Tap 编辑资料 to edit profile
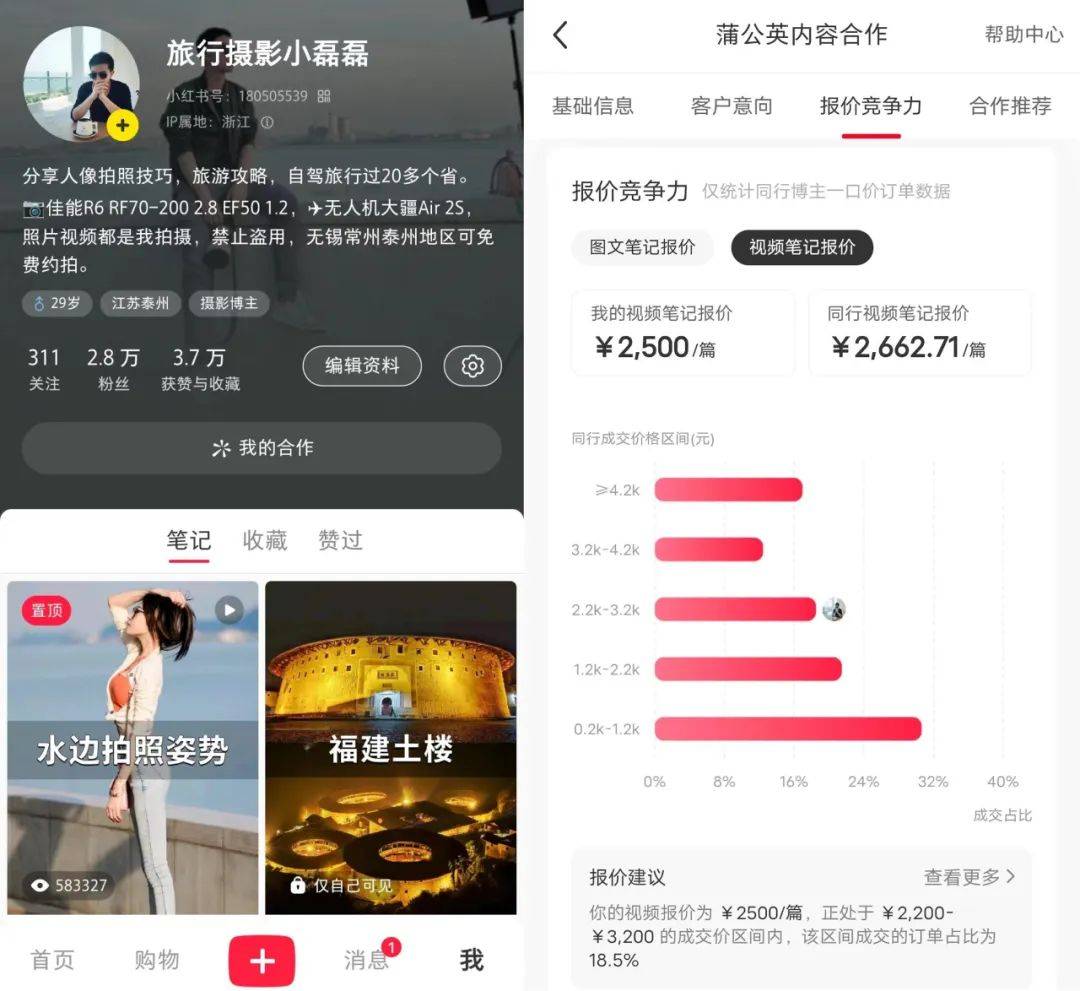Viewport: 1080px width, 991px height. point(362,366)
